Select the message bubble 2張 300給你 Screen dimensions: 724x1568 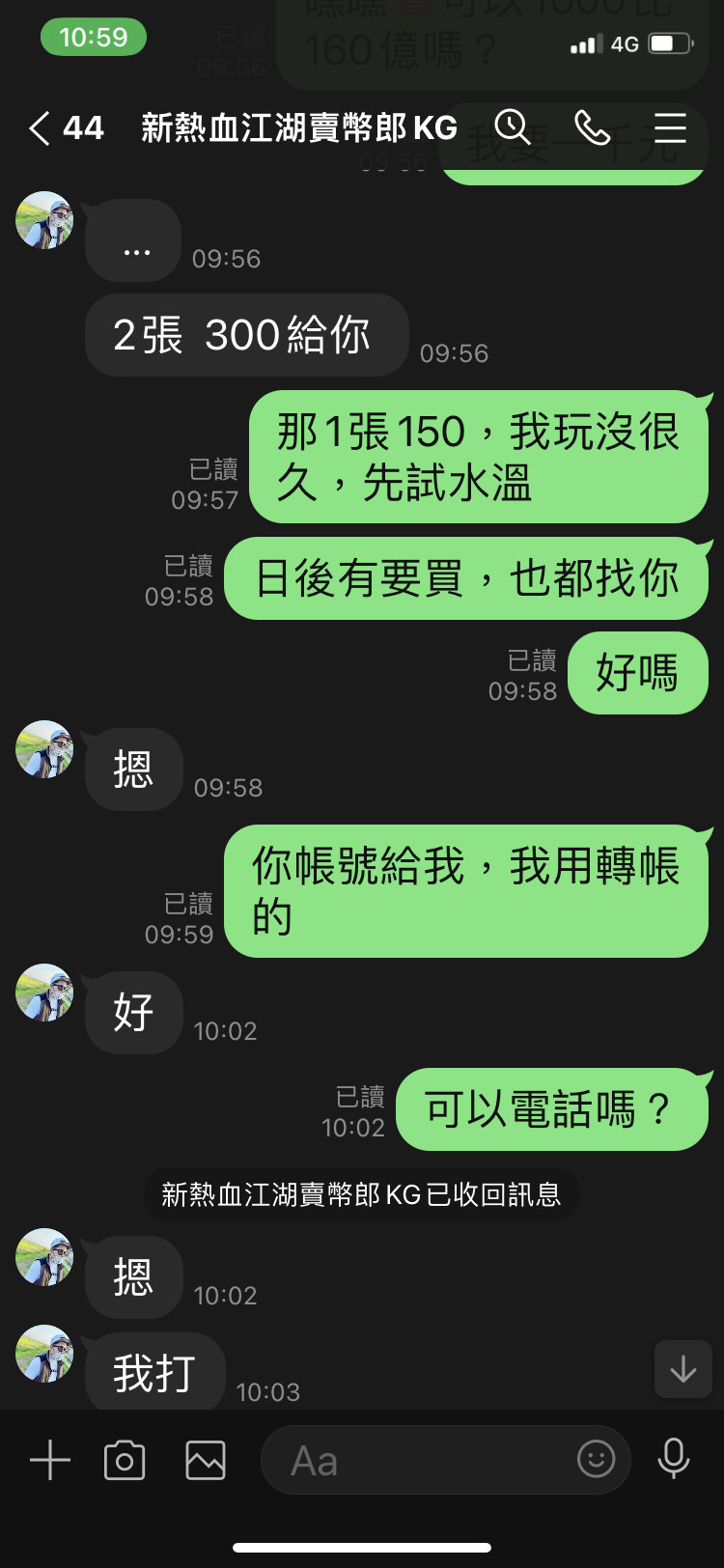[x=246, y=335]
